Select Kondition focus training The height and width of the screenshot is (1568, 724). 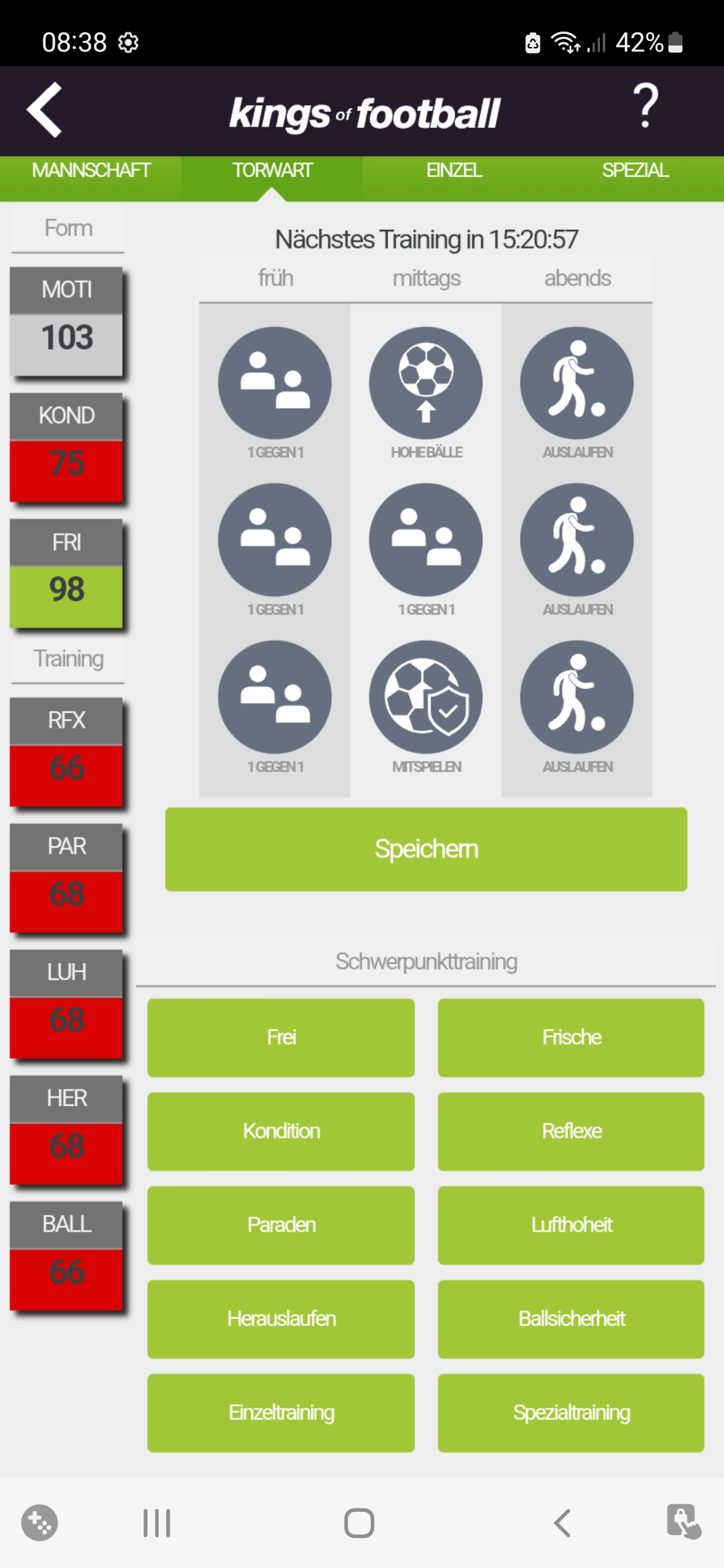click(281, 1131)
